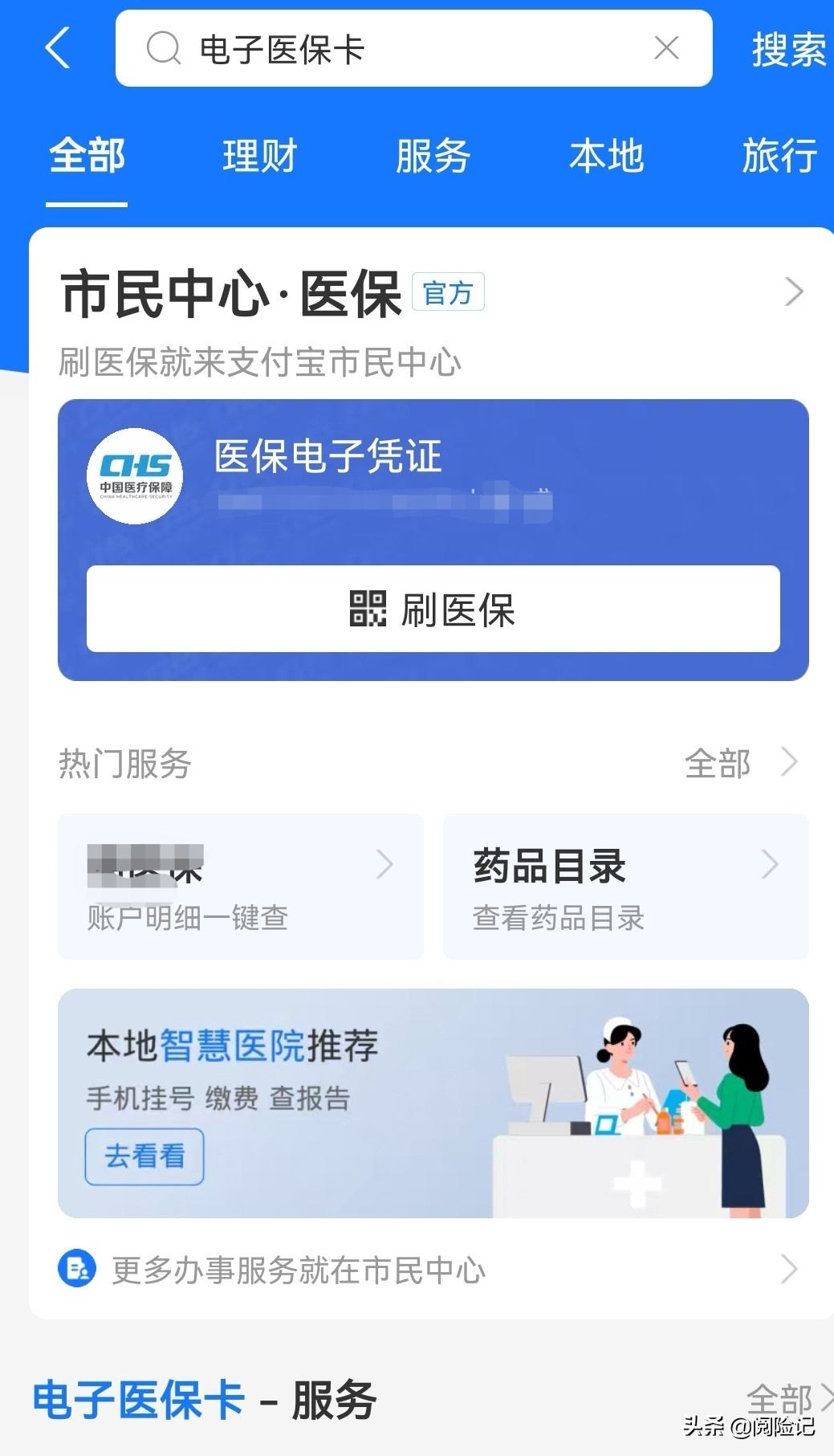The width and height of the screenshot is (834, 1456).
Task: Switch to the 理财 tab
Action: 260,156
